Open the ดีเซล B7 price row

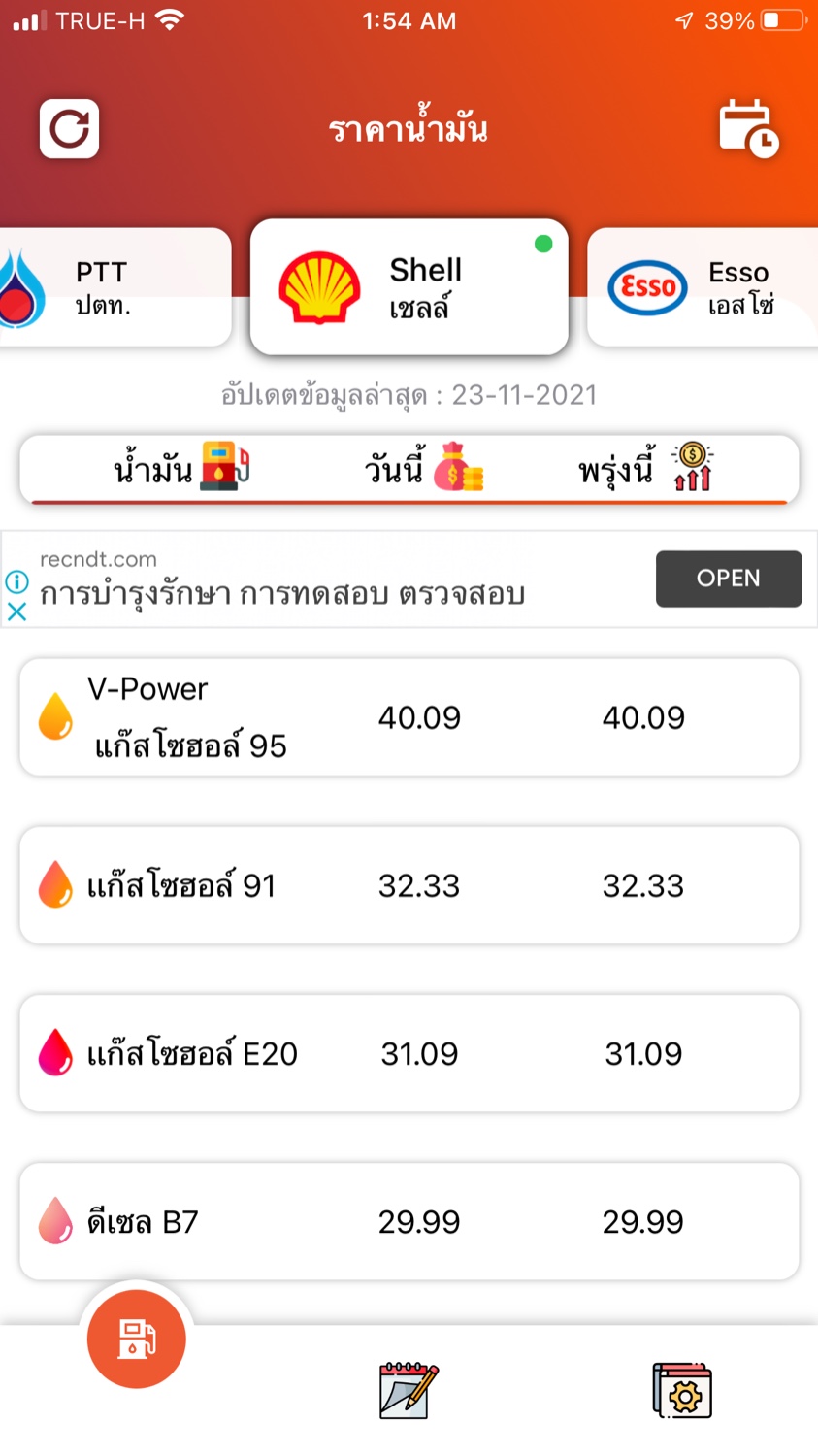point(409,1221)
